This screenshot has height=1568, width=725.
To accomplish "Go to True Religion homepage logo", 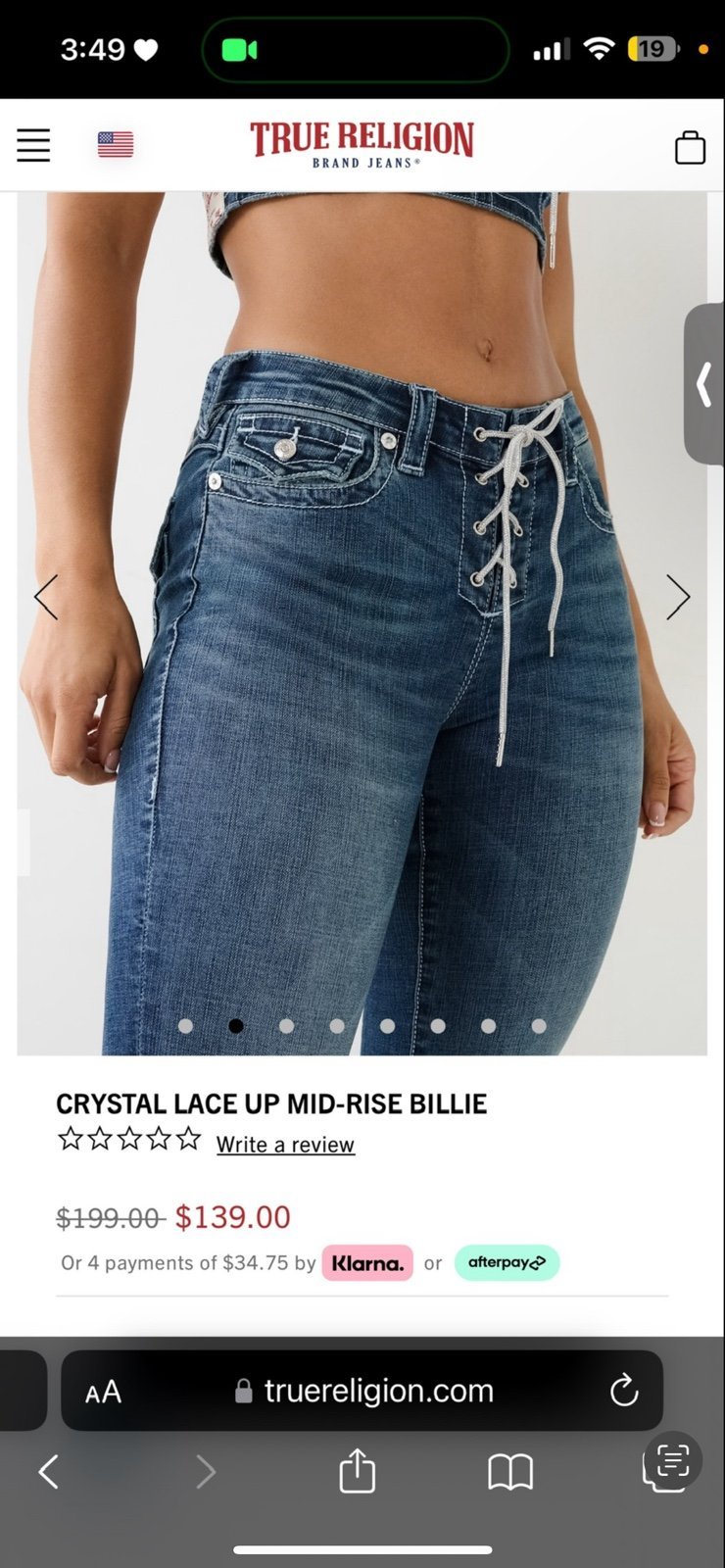I will tap(362, 144).
